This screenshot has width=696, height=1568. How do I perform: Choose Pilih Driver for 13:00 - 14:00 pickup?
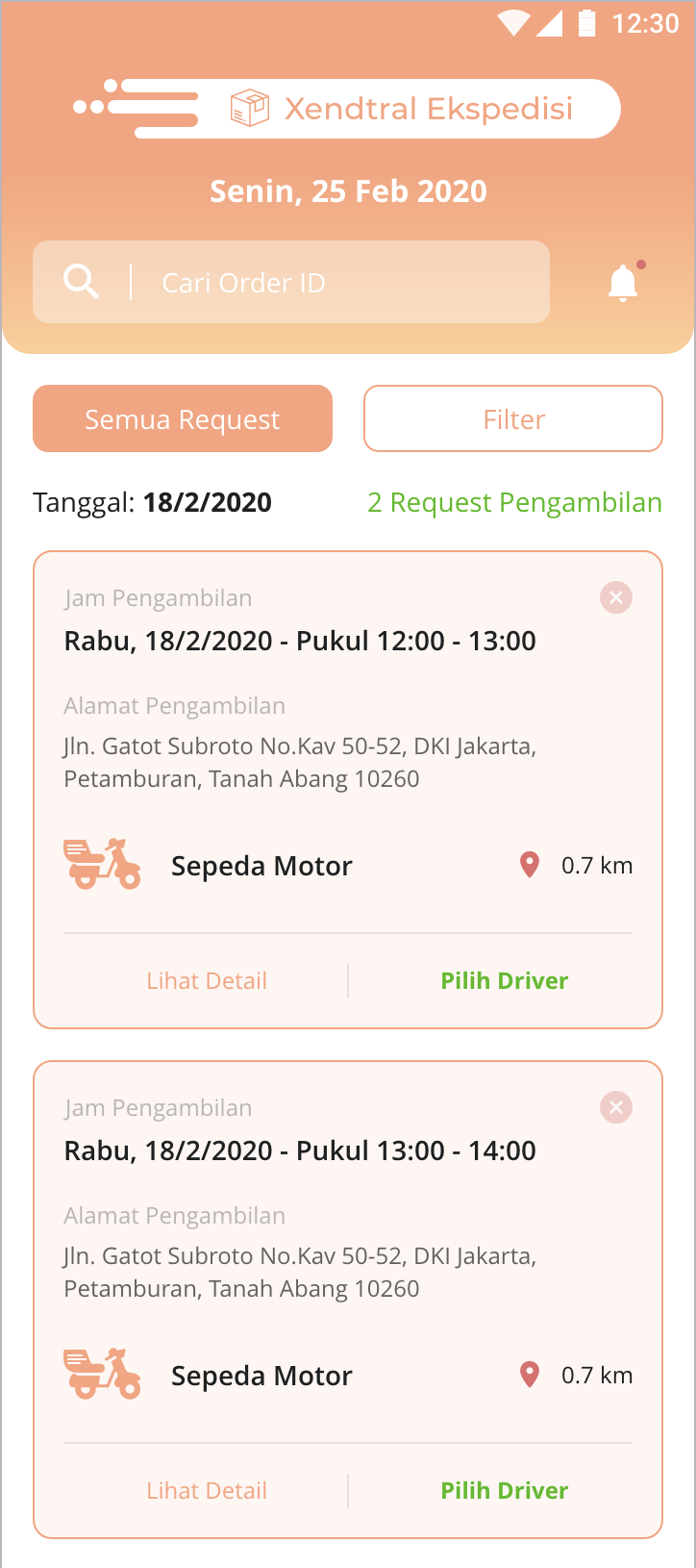point(505,1491)
